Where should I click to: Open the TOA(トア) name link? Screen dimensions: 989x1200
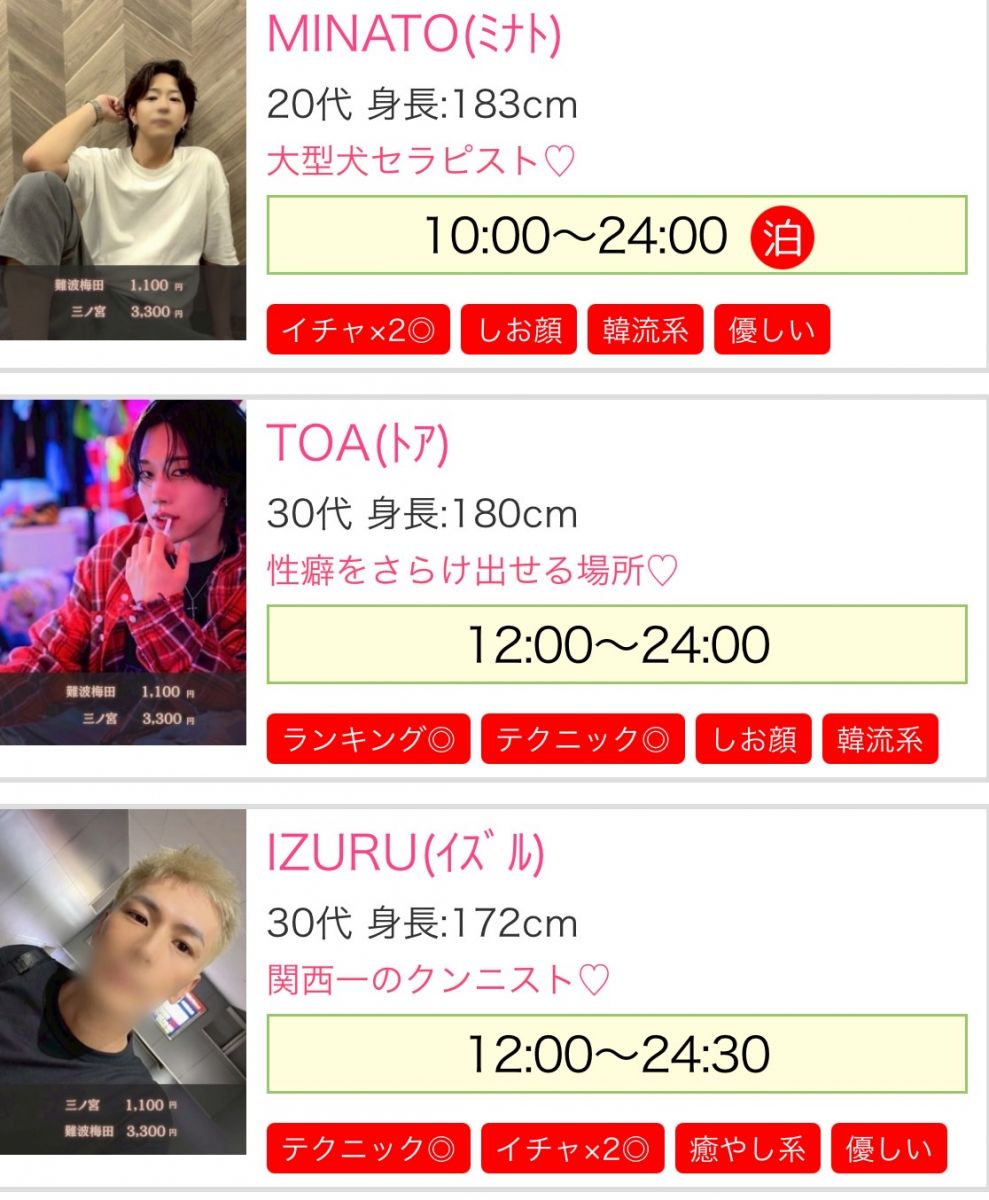(x=357, y=444)
